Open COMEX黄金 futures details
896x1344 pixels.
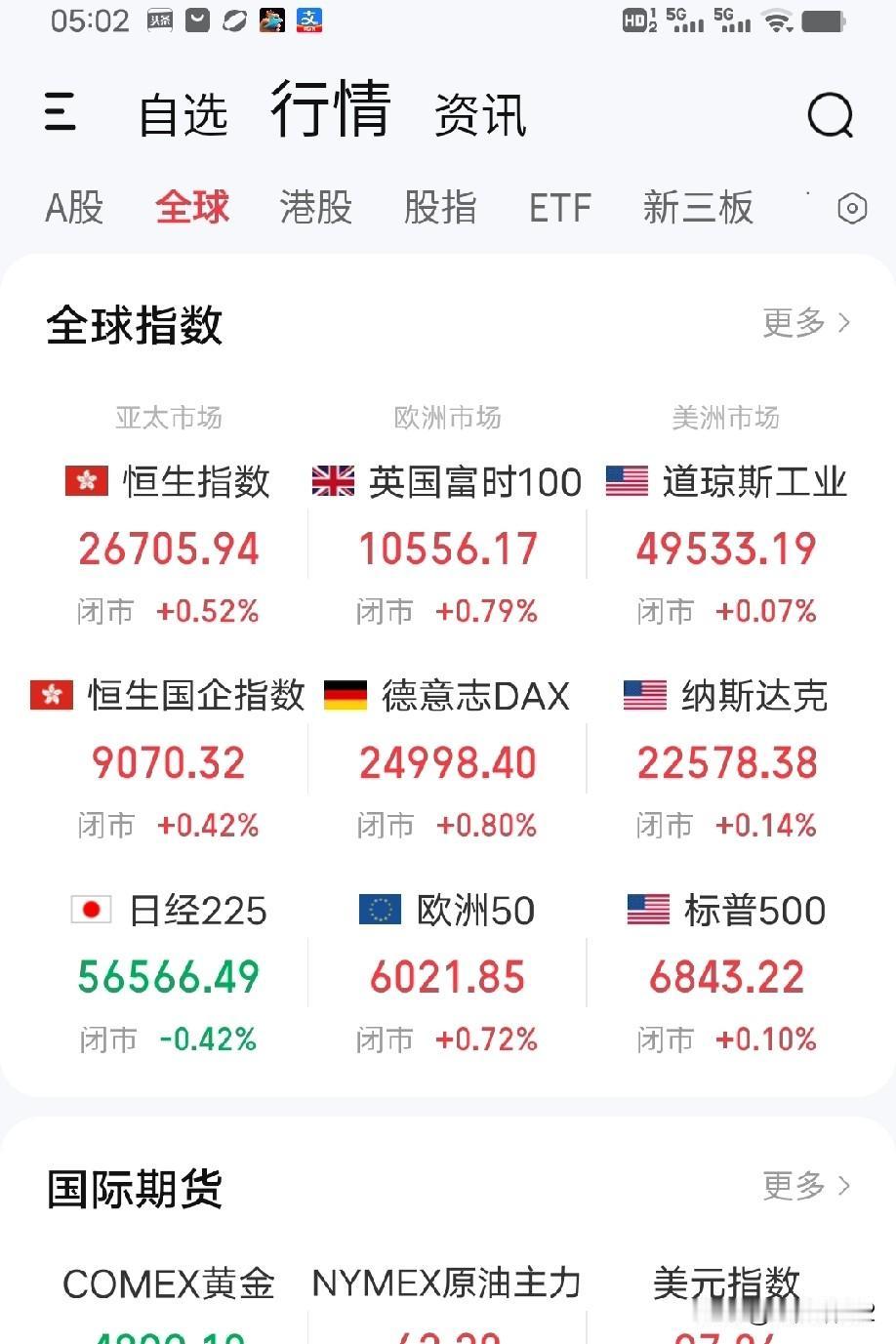[x=167, y=1283]
